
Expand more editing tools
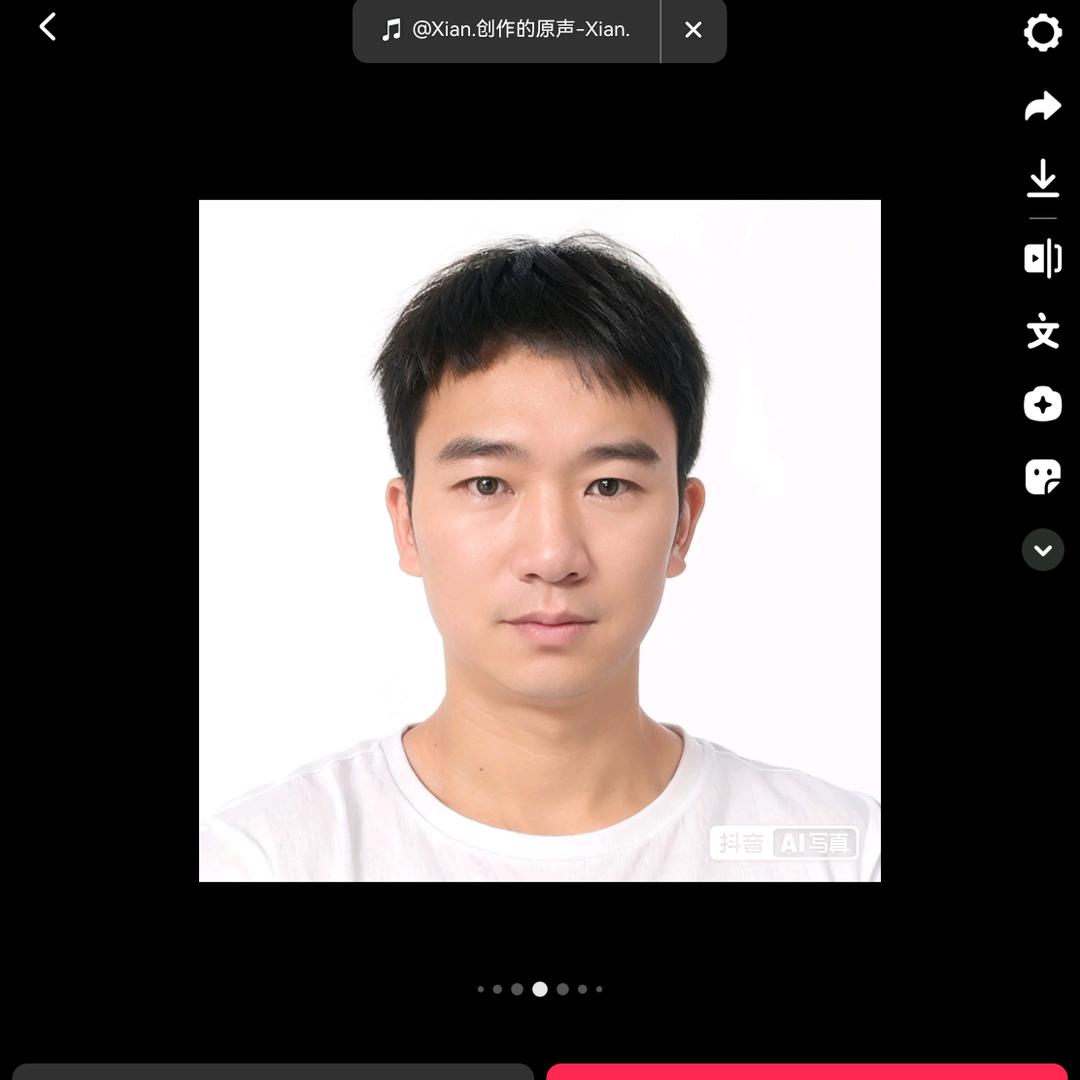click(1042, 550)
